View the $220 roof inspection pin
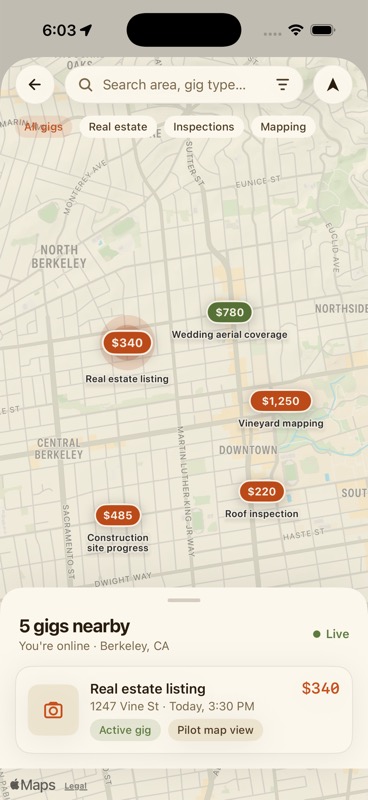The height and width of the screenshot is (800, 368). coord(262,492)
